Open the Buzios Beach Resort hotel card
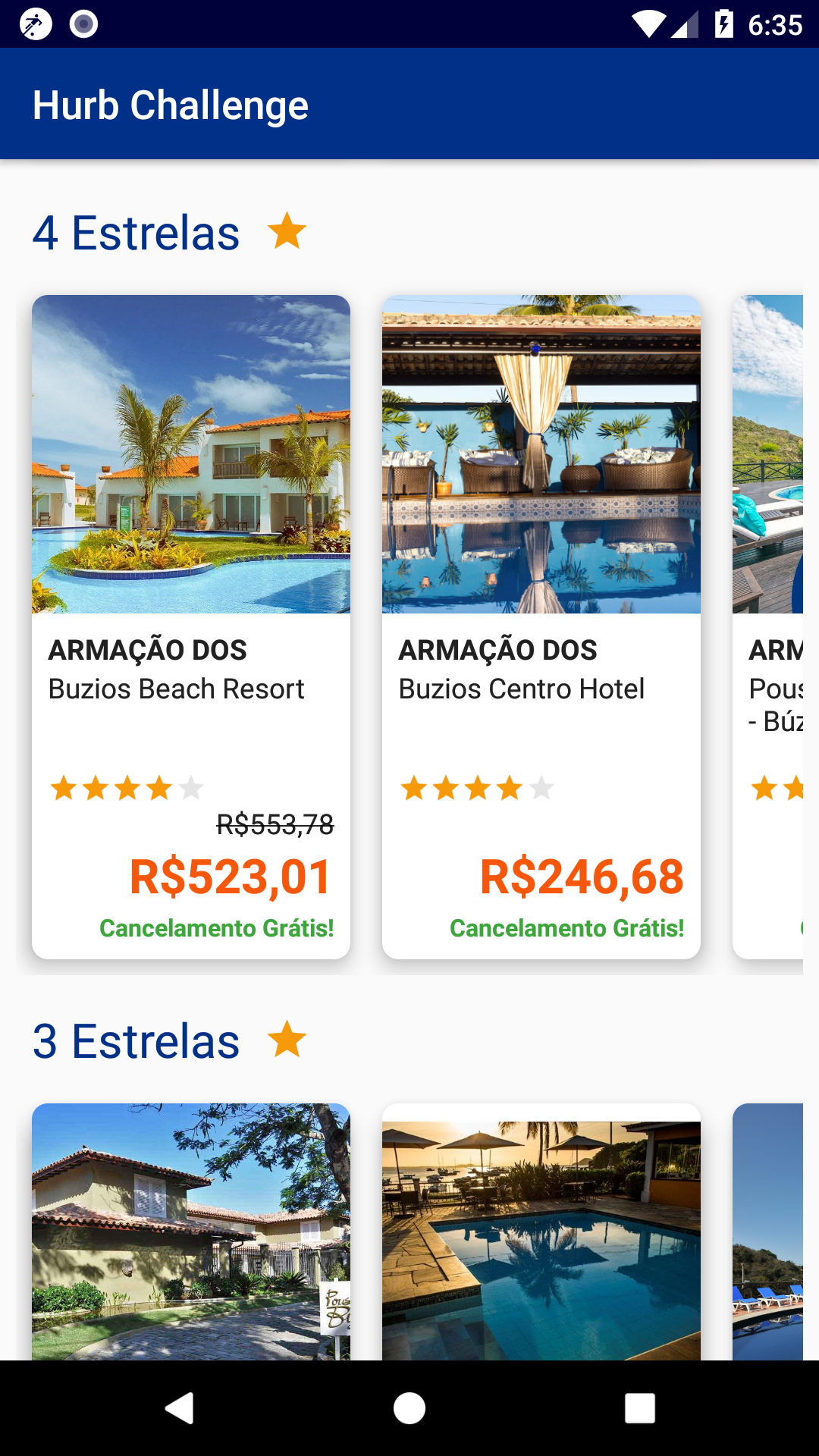Screen dimensions: 819x1456 click(191, 626)
